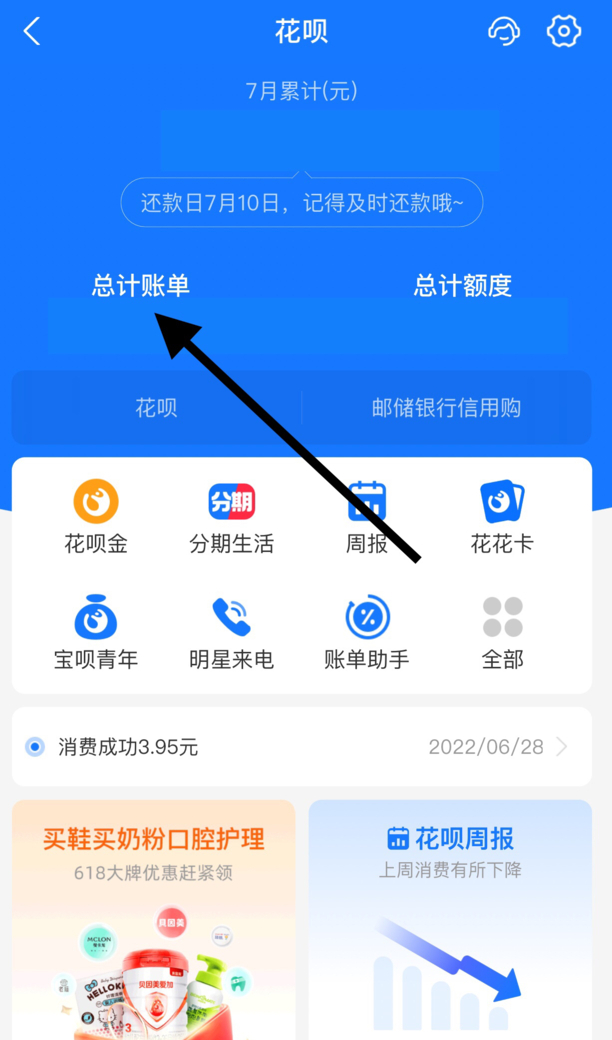Open 分期生活

(x=231, y=518)
